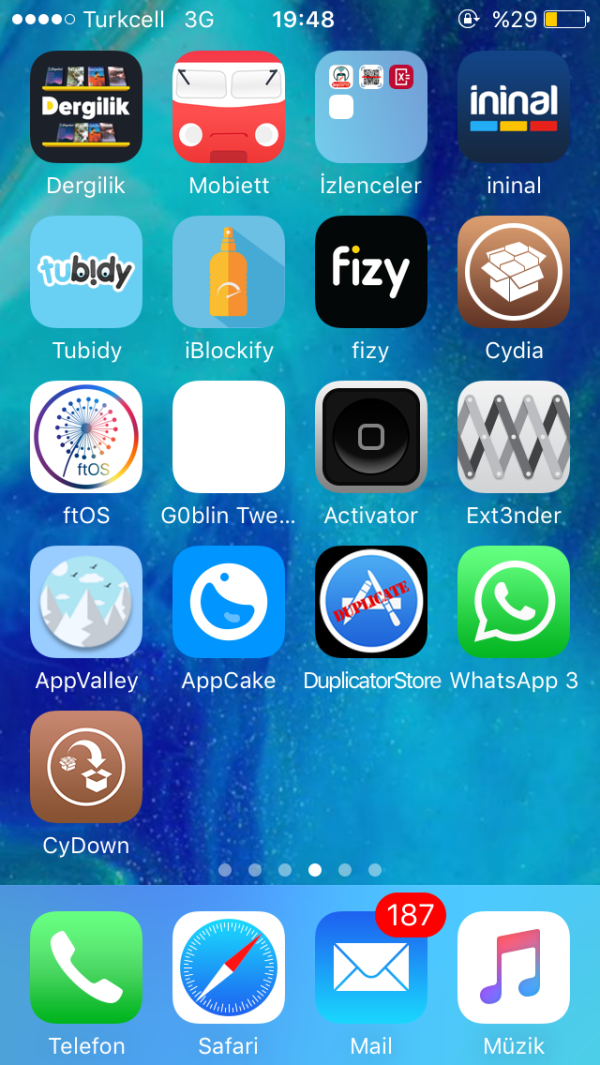
Task: Open the fizy music app
Action: 371,272
